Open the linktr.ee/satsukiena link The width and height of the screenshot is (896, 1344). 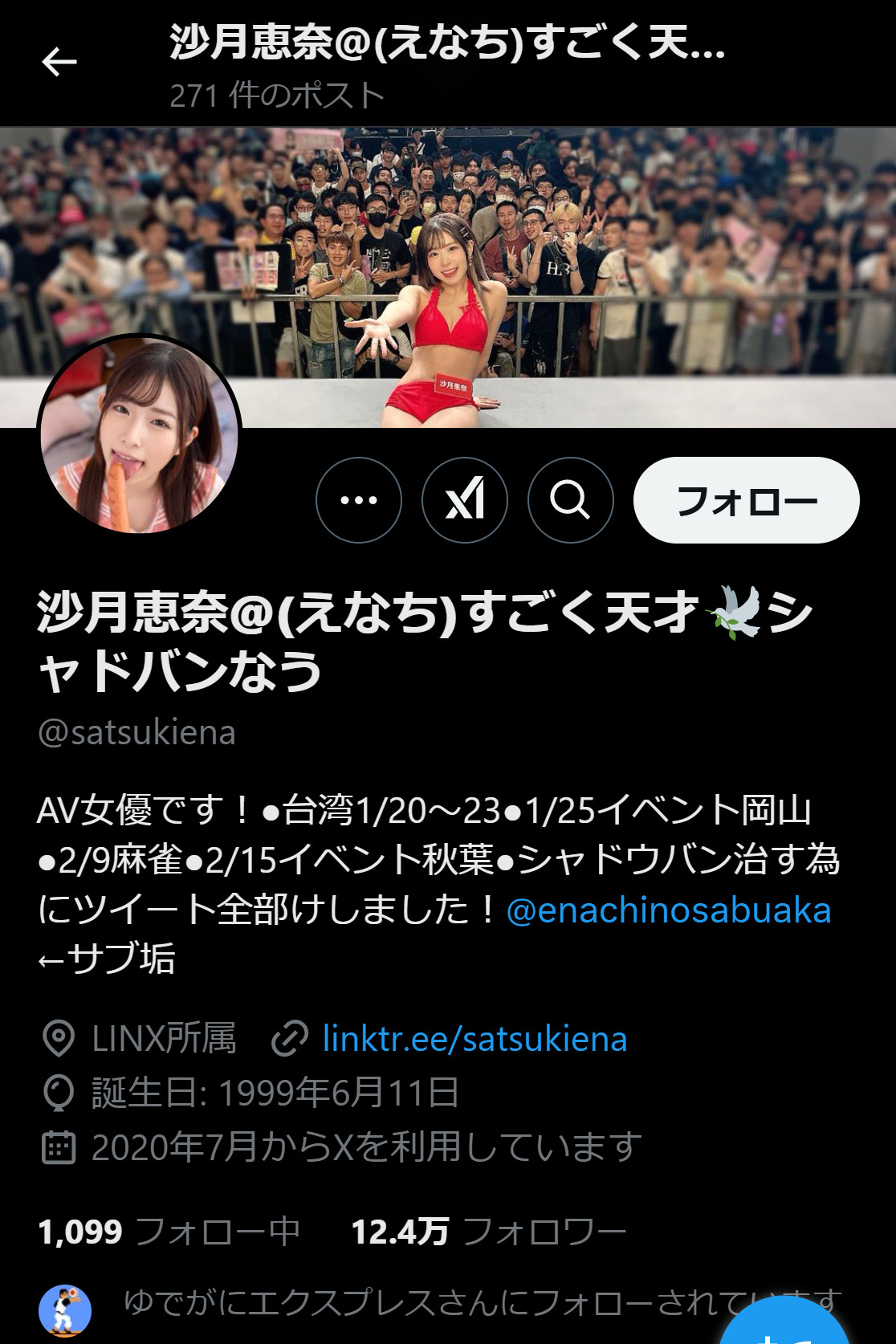(474, 1039)
